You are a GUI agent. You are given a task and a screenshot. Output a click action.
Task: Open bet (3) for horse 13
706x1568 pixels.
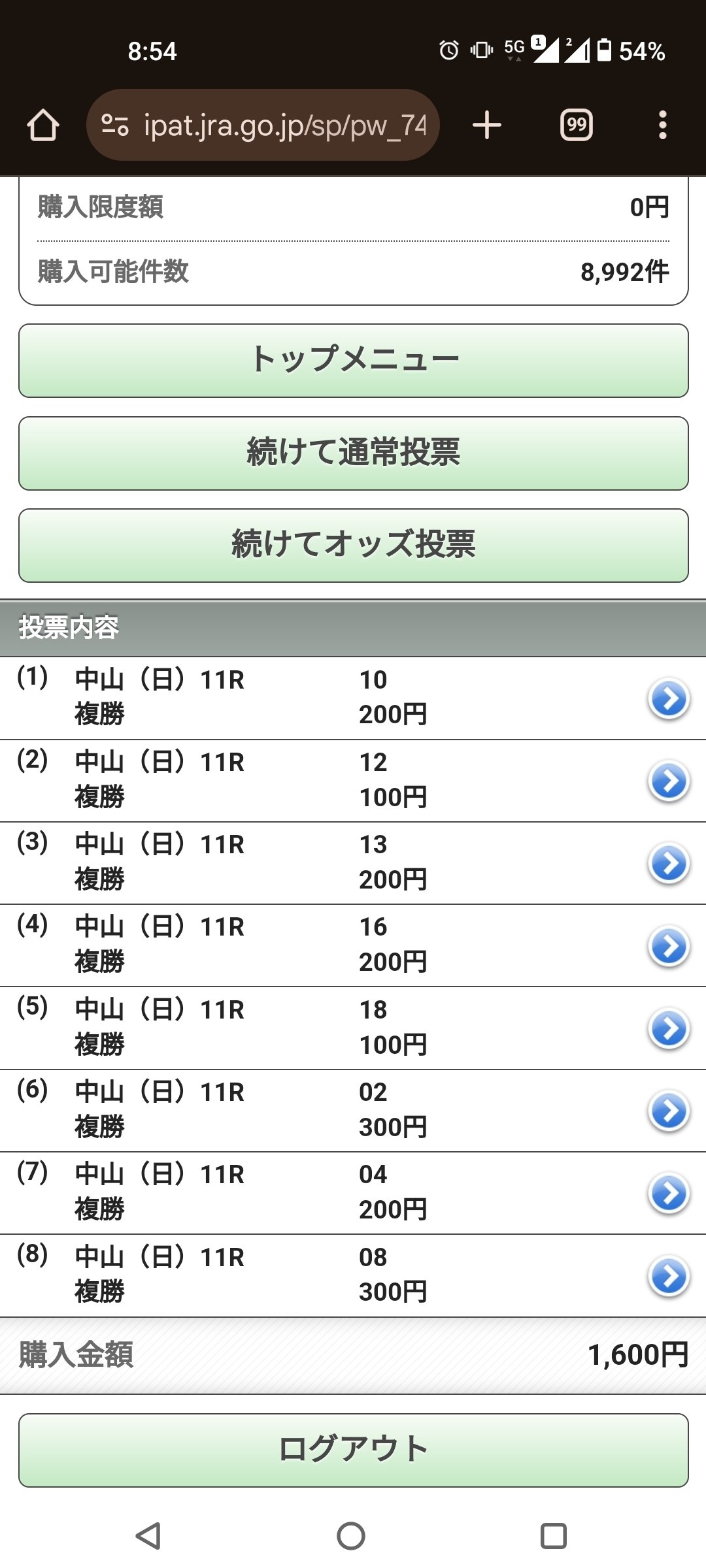point(669,864)
